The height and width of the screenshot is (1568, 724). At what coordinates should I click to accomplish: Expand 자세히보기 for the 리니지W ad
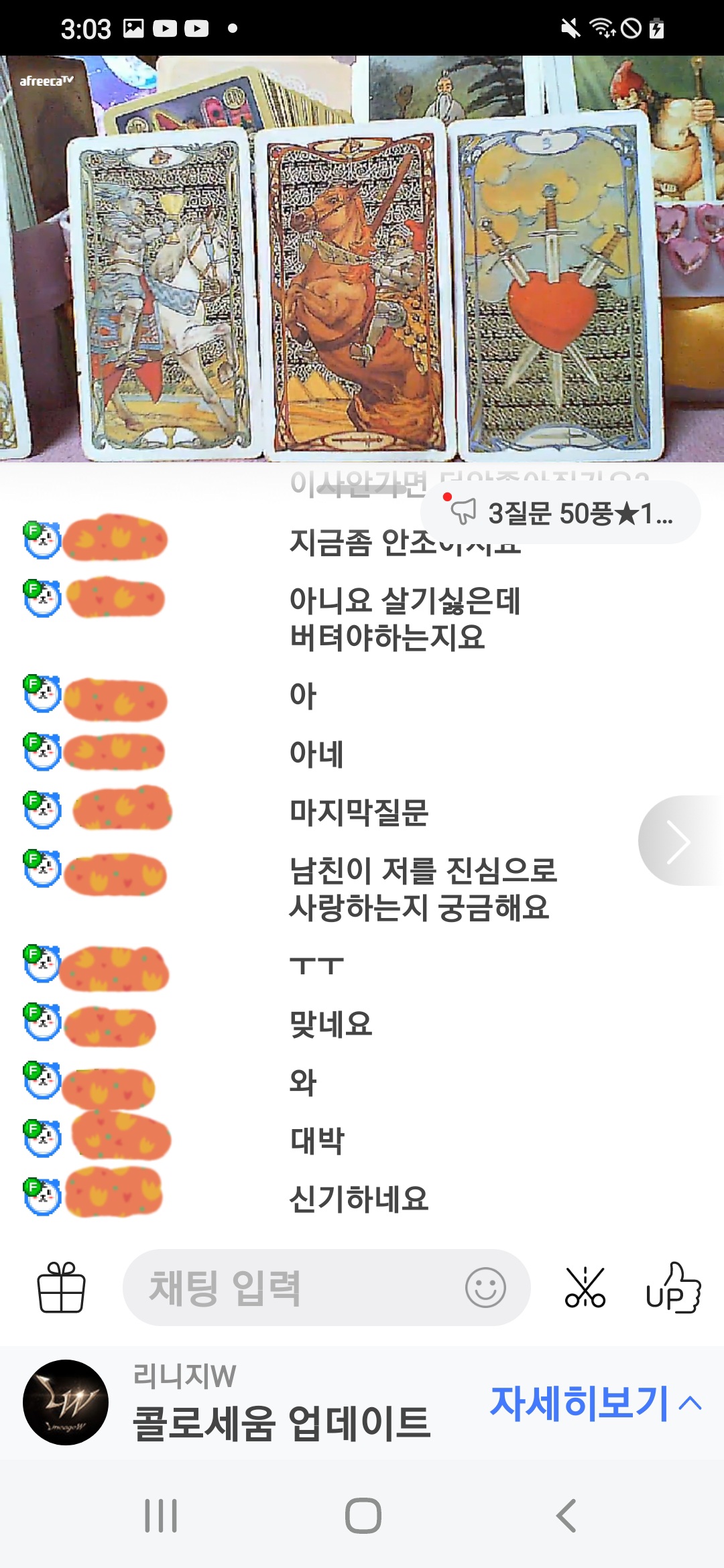click(594, 1403)
